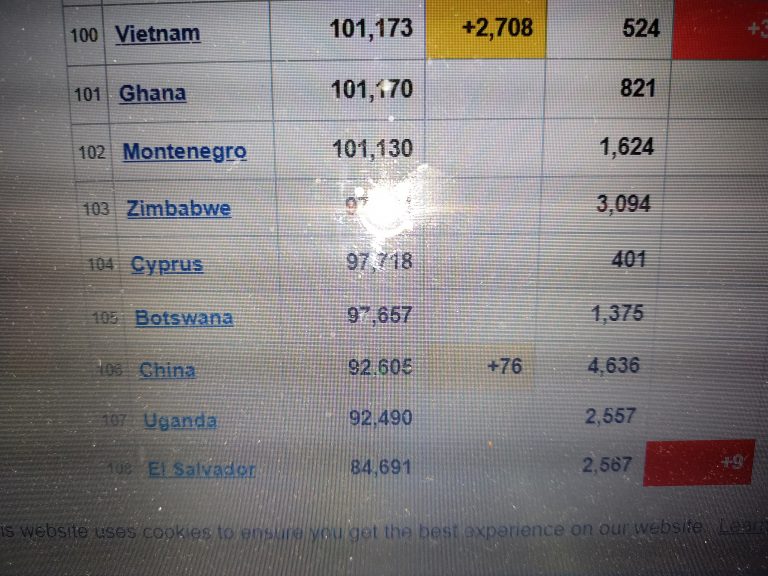View details via the China link
This screenshot has height=576, width=768.
point(167,370)
